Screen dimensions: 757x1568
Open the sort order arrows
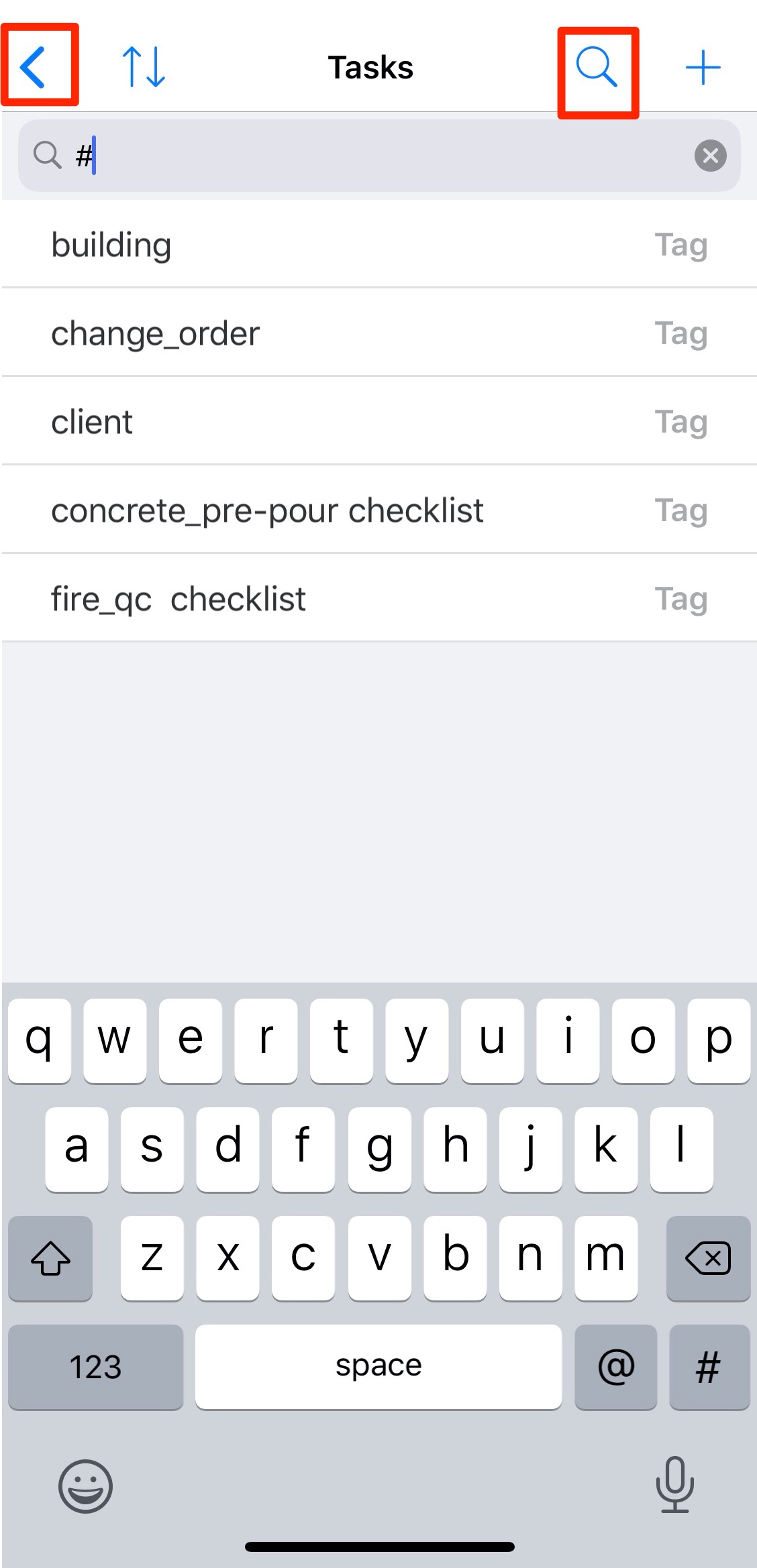144,67
